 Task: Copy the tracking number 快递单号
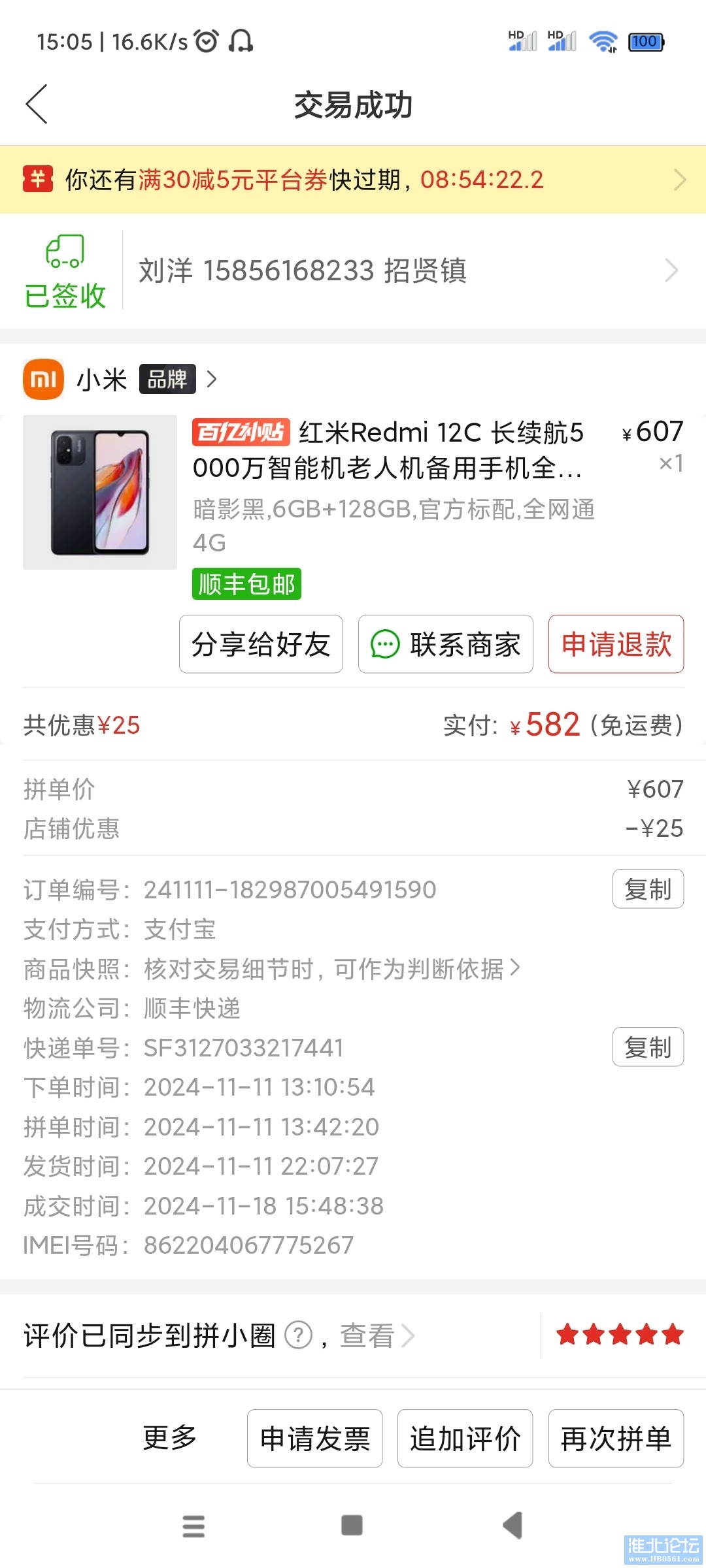(647, 1047)
